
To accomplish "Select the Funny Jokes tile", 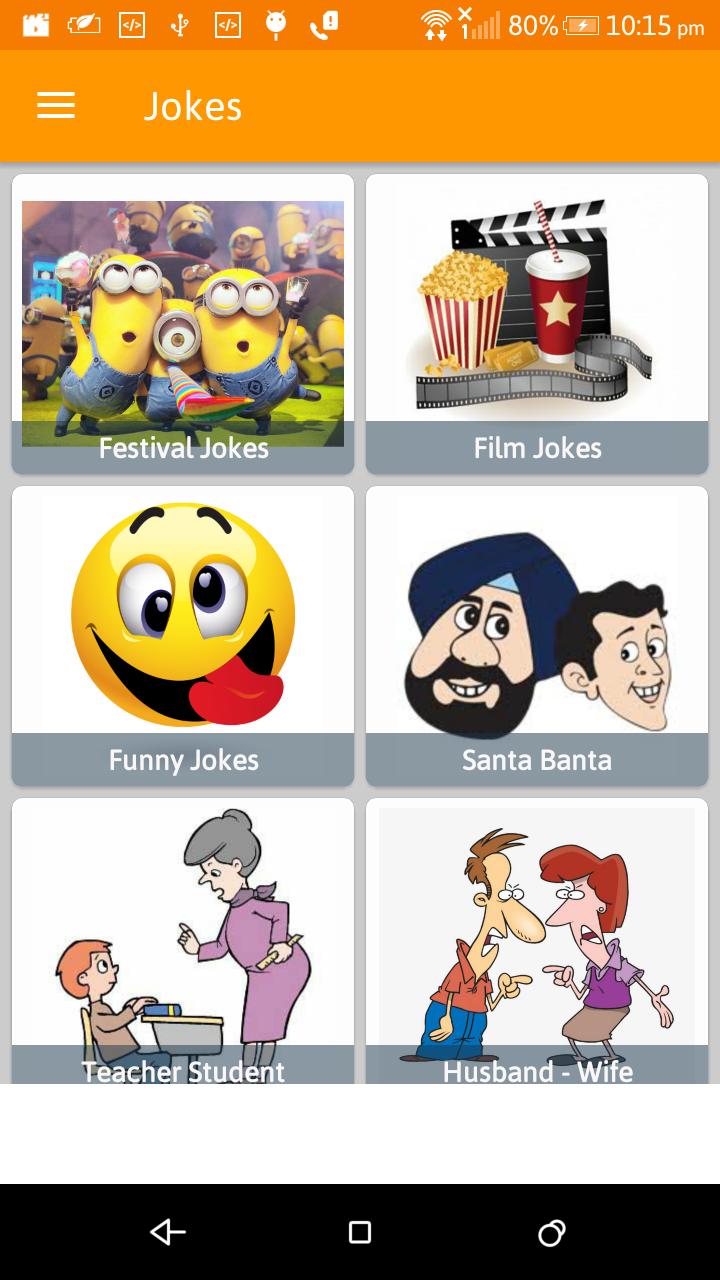I will 183,636.
